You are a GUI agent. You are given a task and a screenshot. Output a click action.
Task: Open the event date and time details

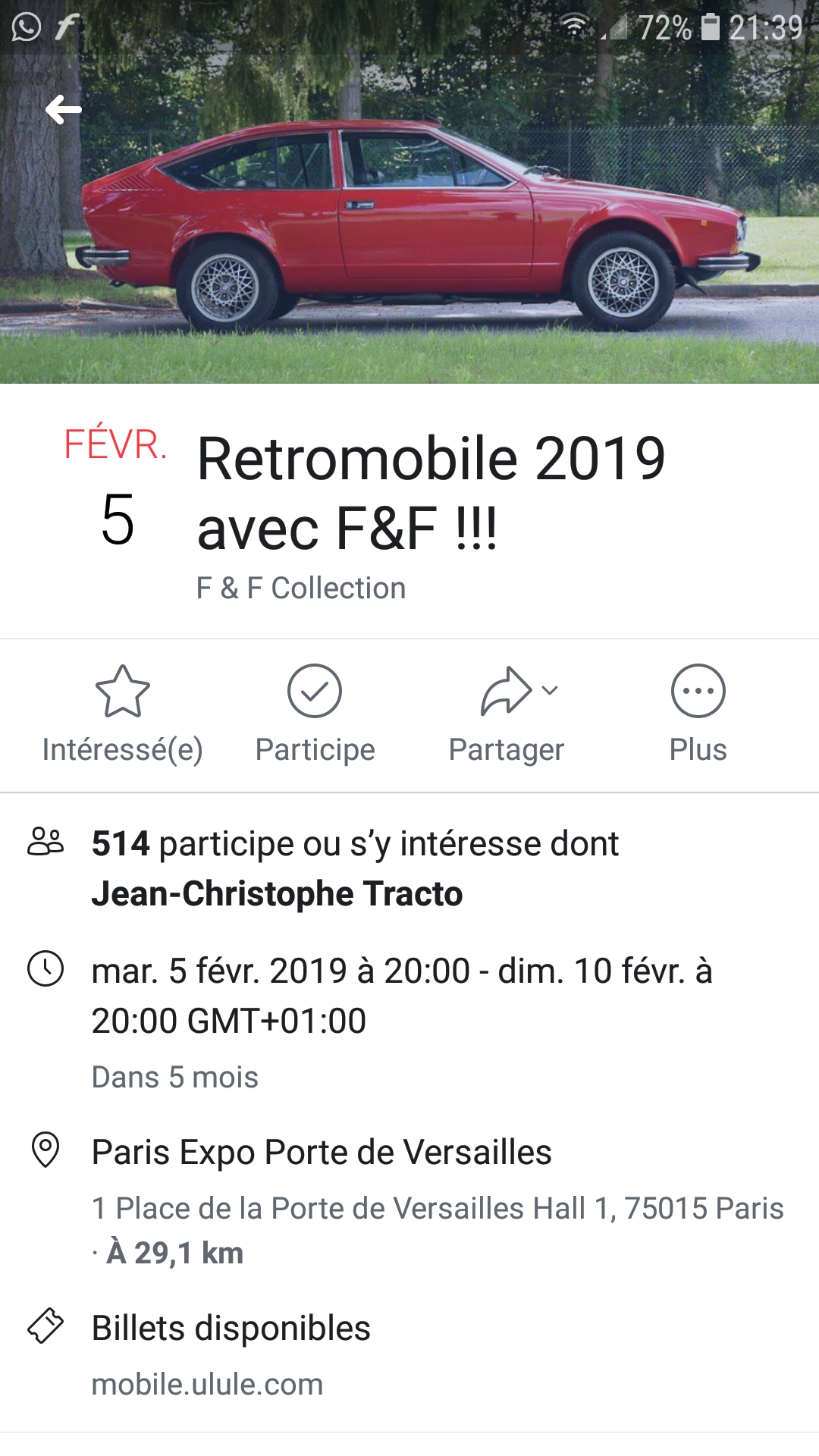point(402,995)
